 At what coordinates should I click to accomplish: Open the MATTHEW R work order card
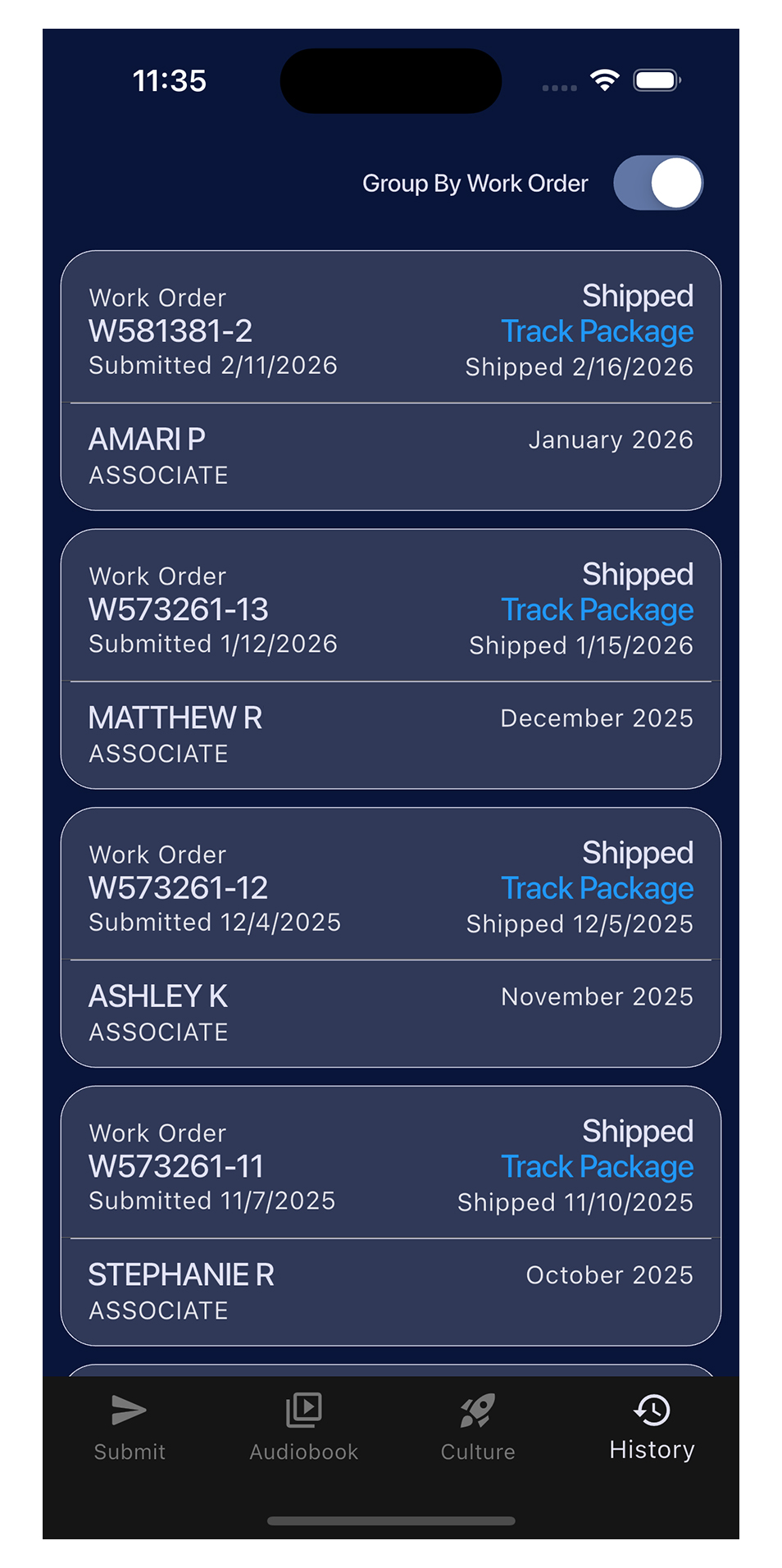pyautogui.click(x=390, y=735)
